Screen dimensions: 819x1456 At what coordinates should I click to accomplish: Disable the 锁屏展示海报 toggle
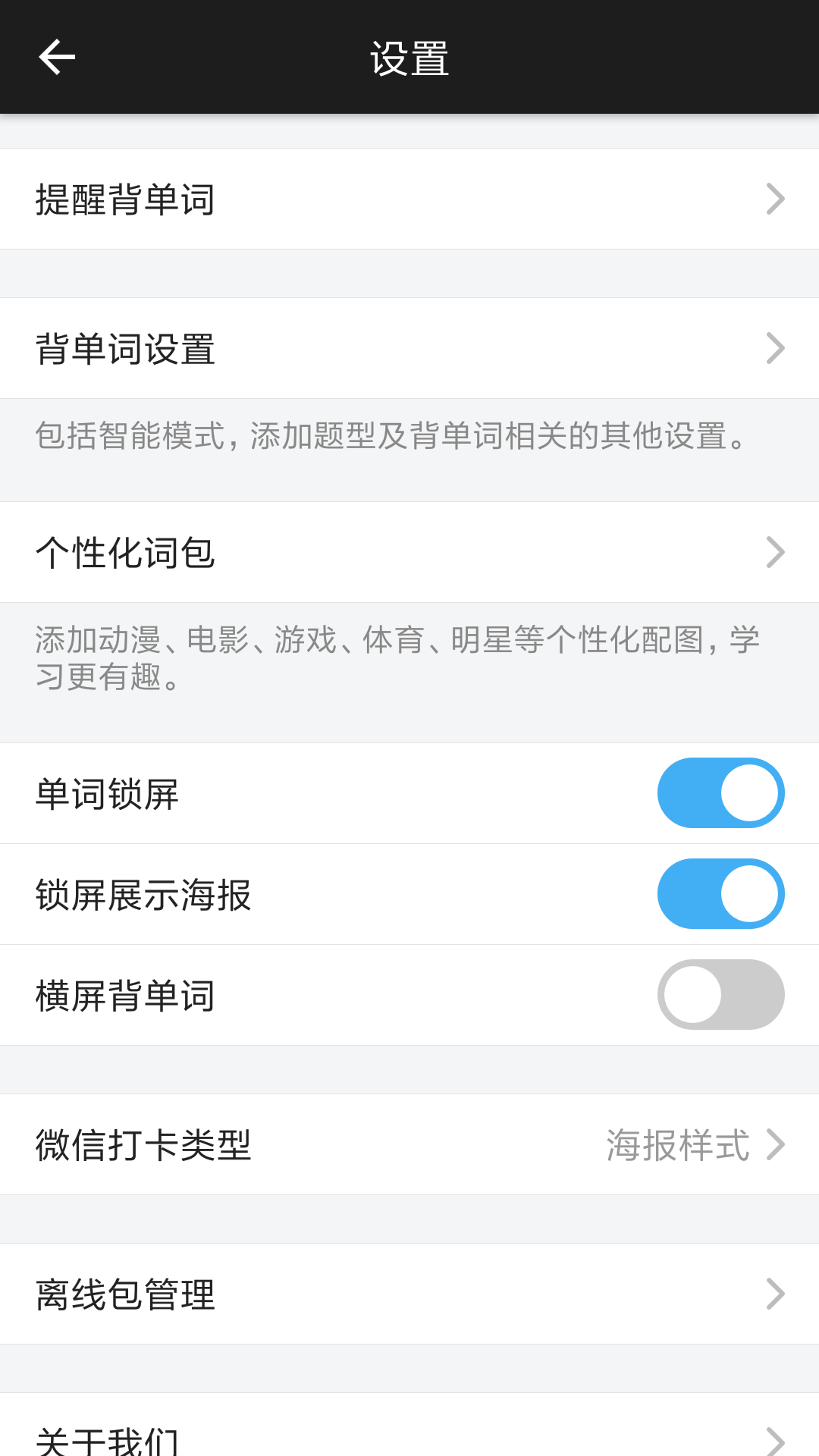point(720,894)
